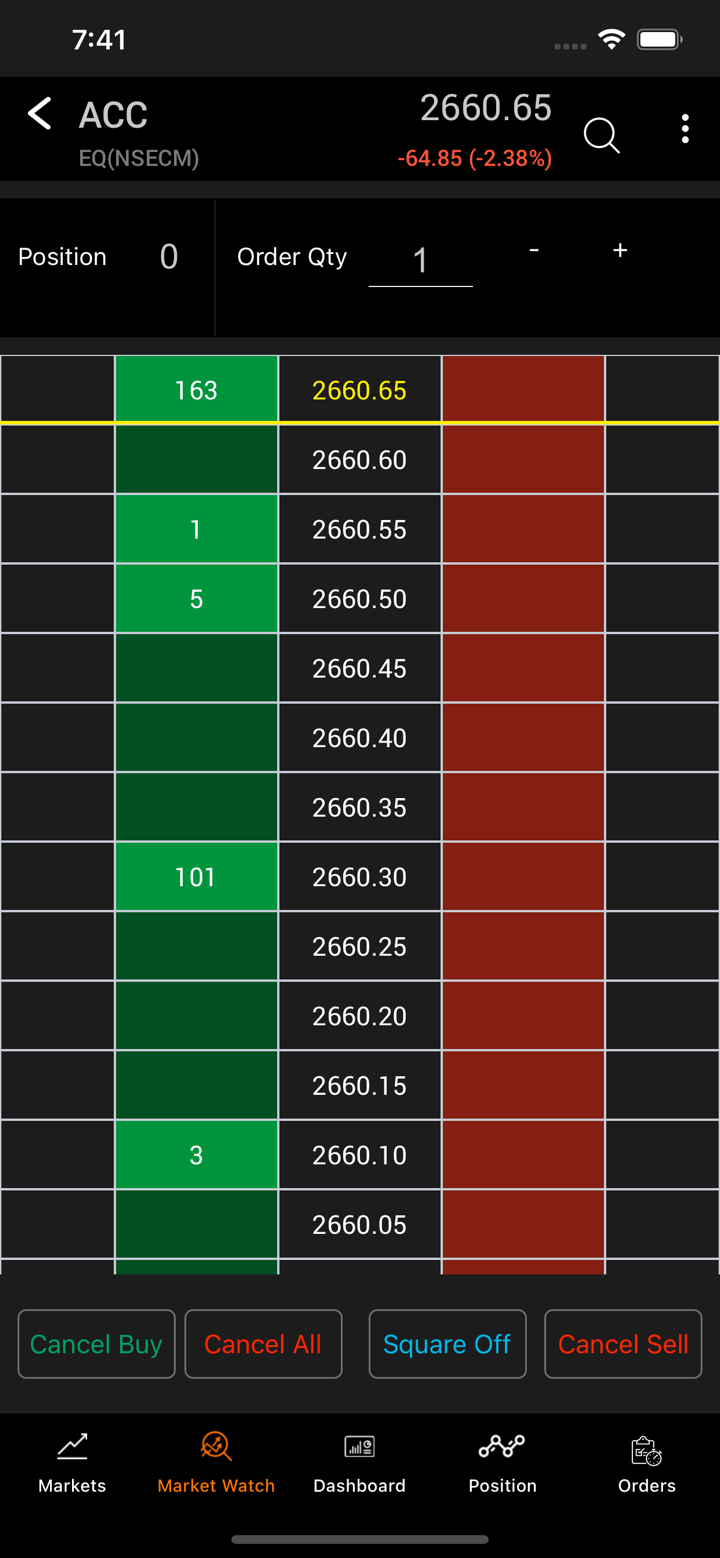Switch to the Market Watch tab
The height and width of the screenshot is (1558, 720).
[216, 1463]
